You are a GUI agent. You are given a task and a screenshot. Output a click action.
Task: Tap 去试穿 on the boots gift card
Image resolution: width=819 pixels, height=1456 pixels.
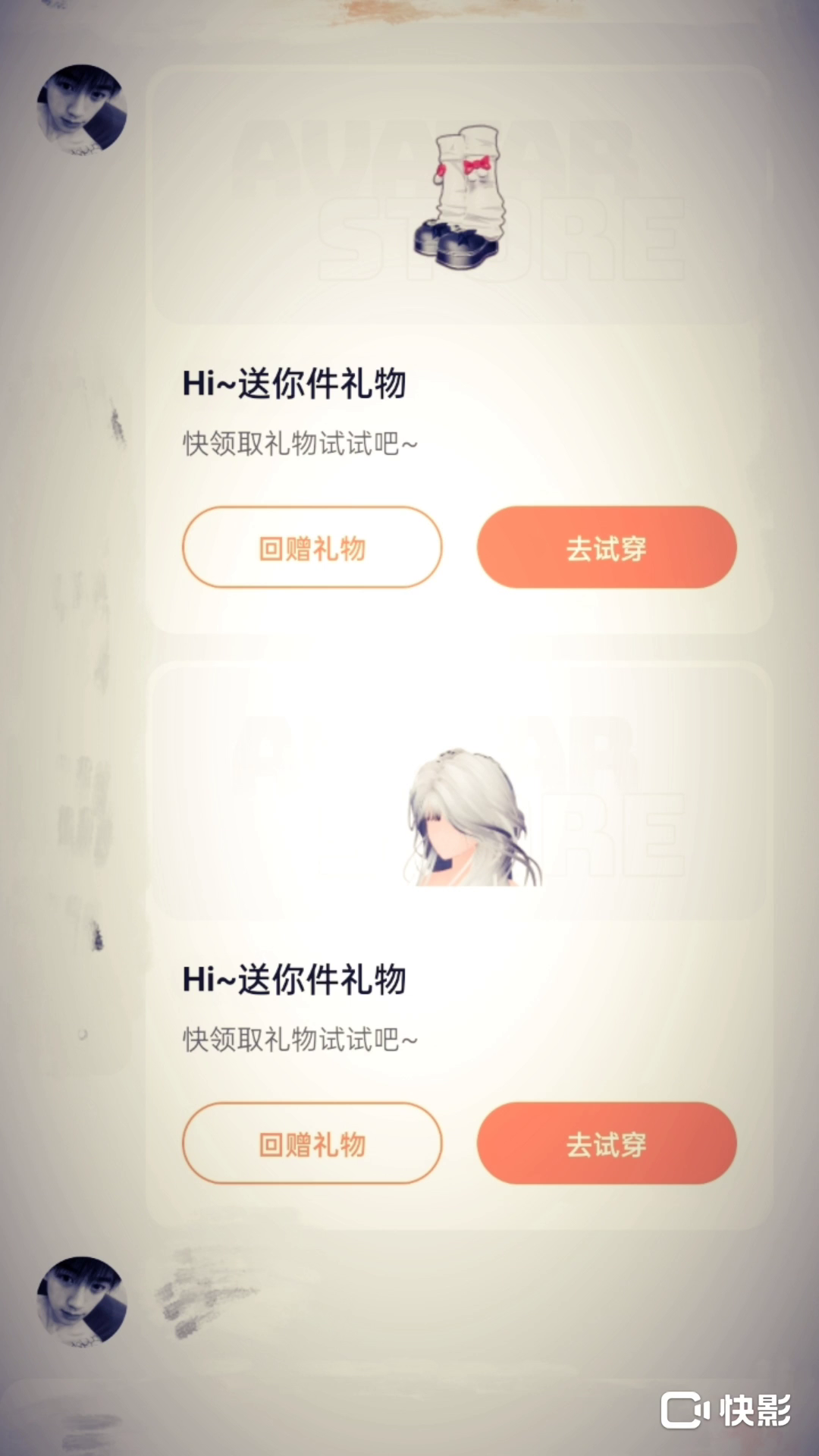click(607, 548)
